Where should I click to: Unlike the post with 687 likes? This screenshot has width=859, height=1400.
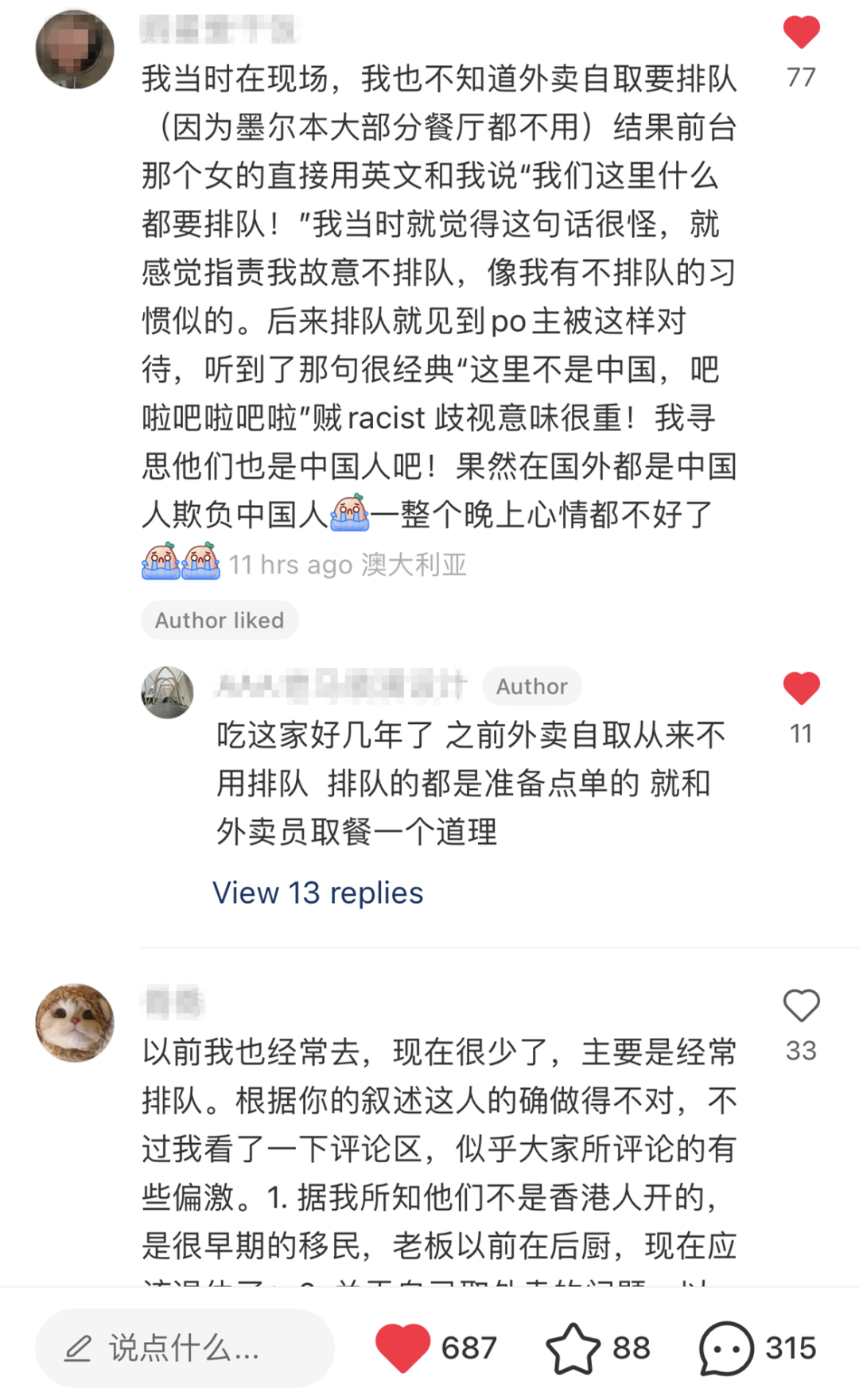click(403, 1347)
